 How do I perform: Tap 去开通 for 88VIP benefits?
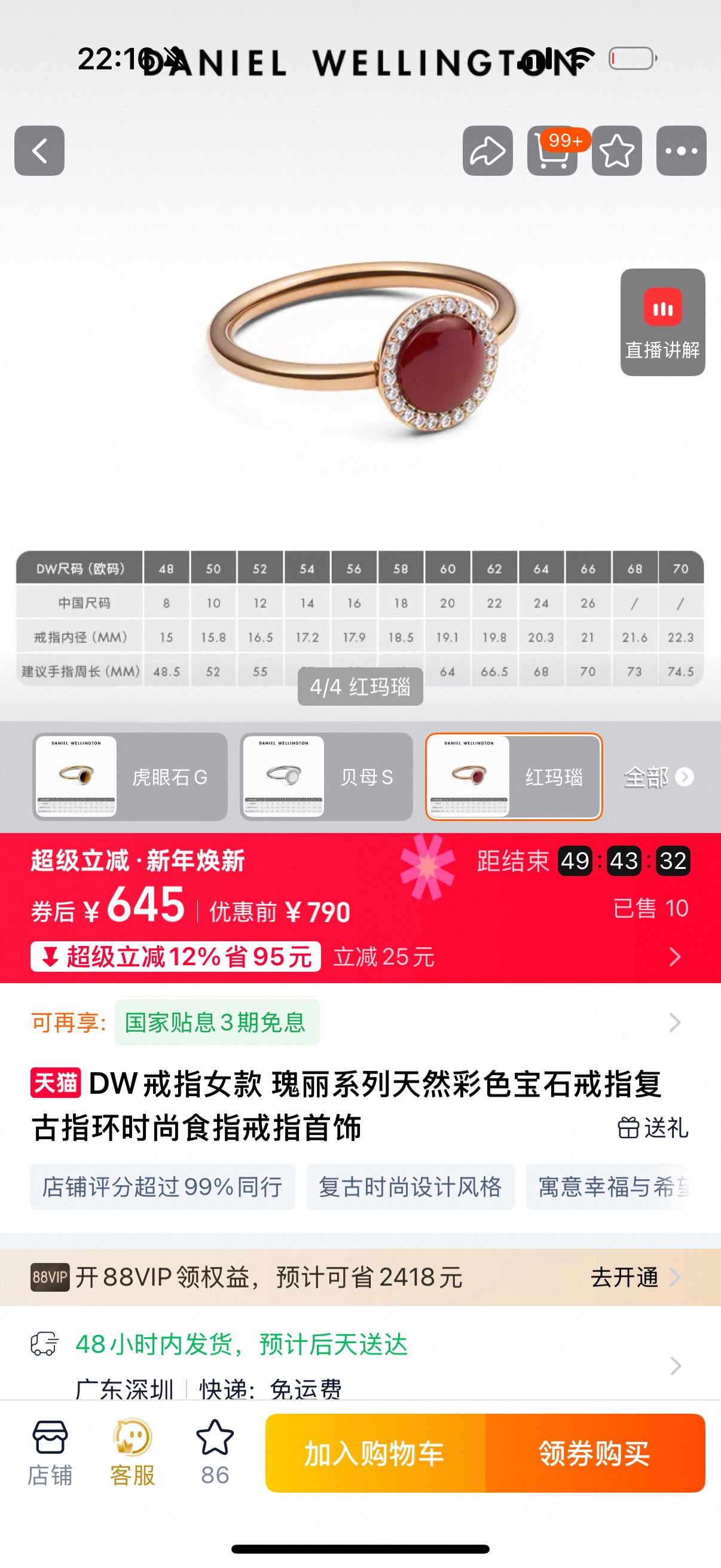633,1277
